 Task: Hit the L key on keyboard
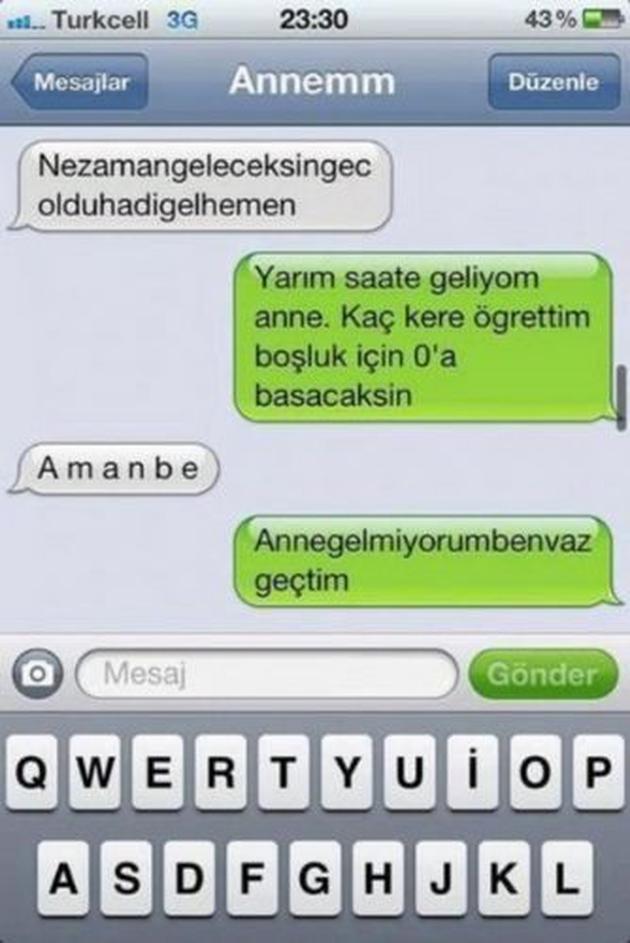[565, 877]
